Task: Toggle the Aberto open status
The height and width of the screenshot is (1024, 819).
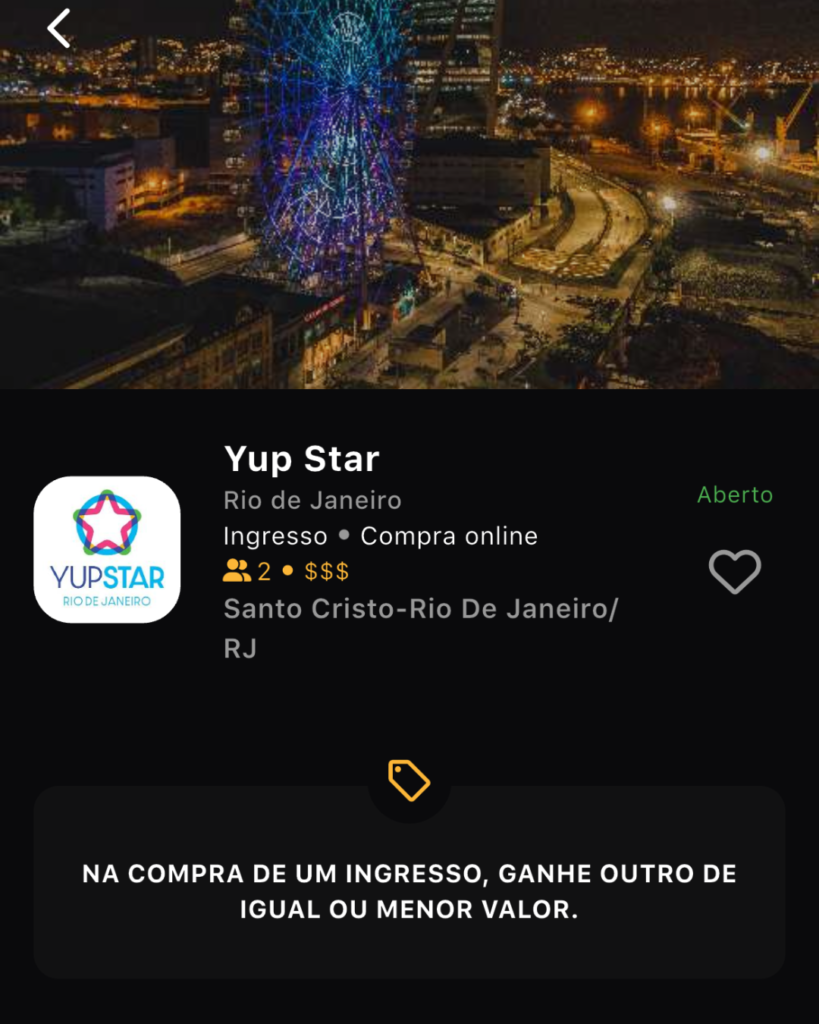Action: coord(734,494)
